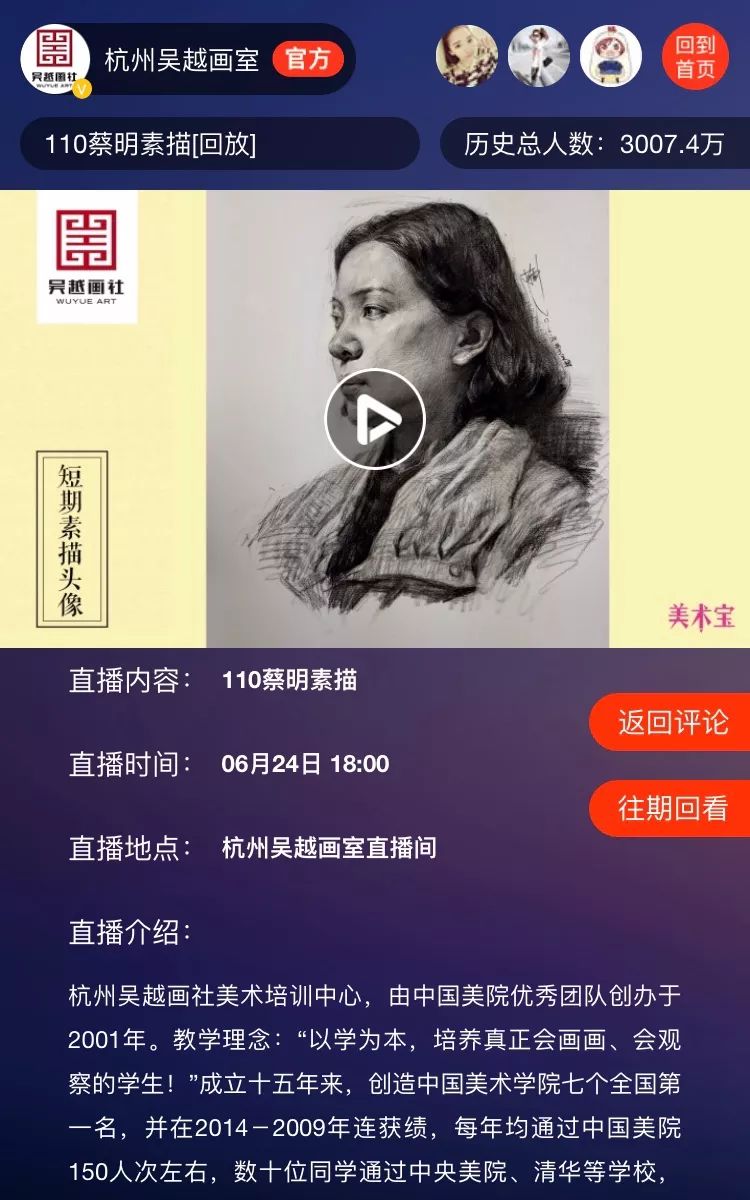750x1200 pixels.
Task: Tap the 返回评论 button
Action: 670,722
